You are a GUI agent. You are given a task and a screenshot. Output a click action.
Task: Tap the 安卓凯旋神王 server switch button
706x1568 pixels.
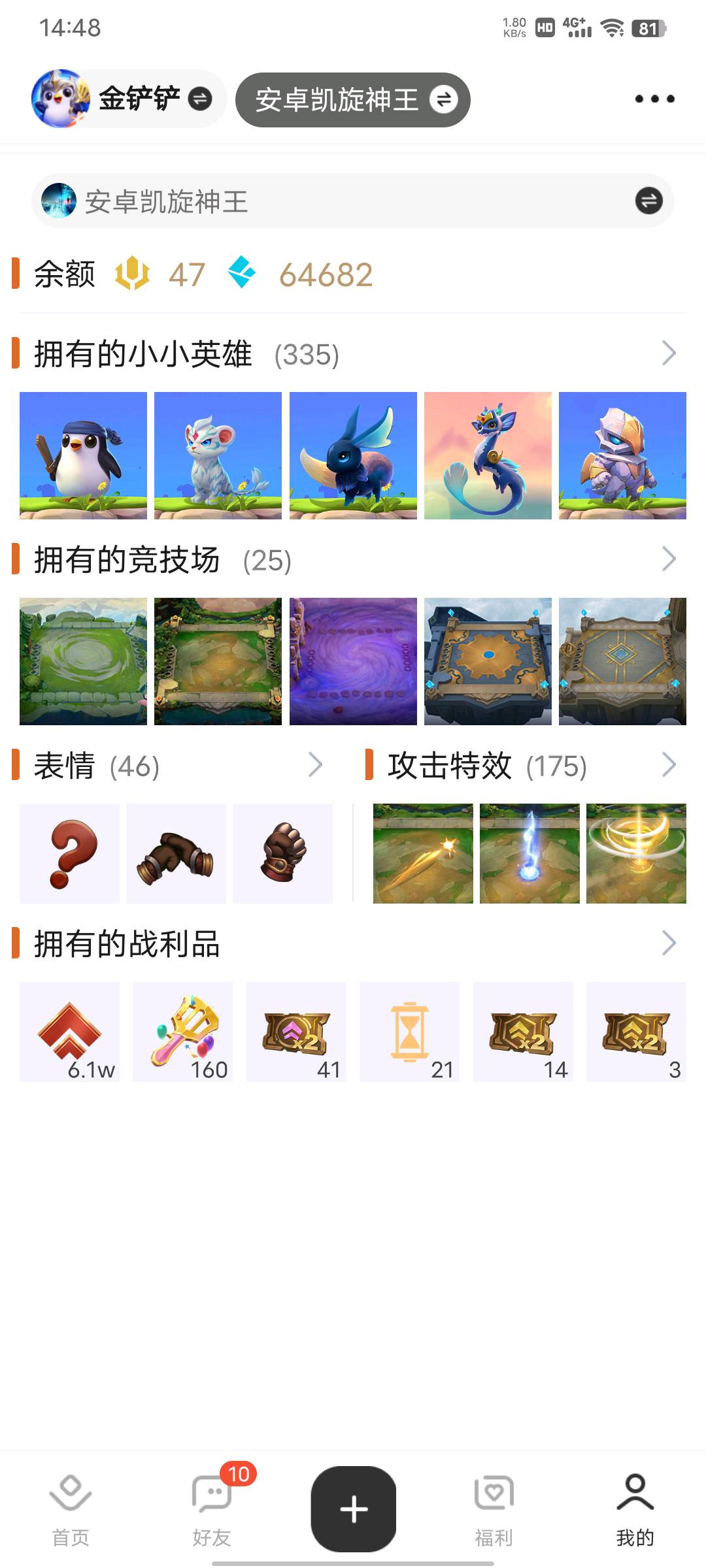coord(353,99)
